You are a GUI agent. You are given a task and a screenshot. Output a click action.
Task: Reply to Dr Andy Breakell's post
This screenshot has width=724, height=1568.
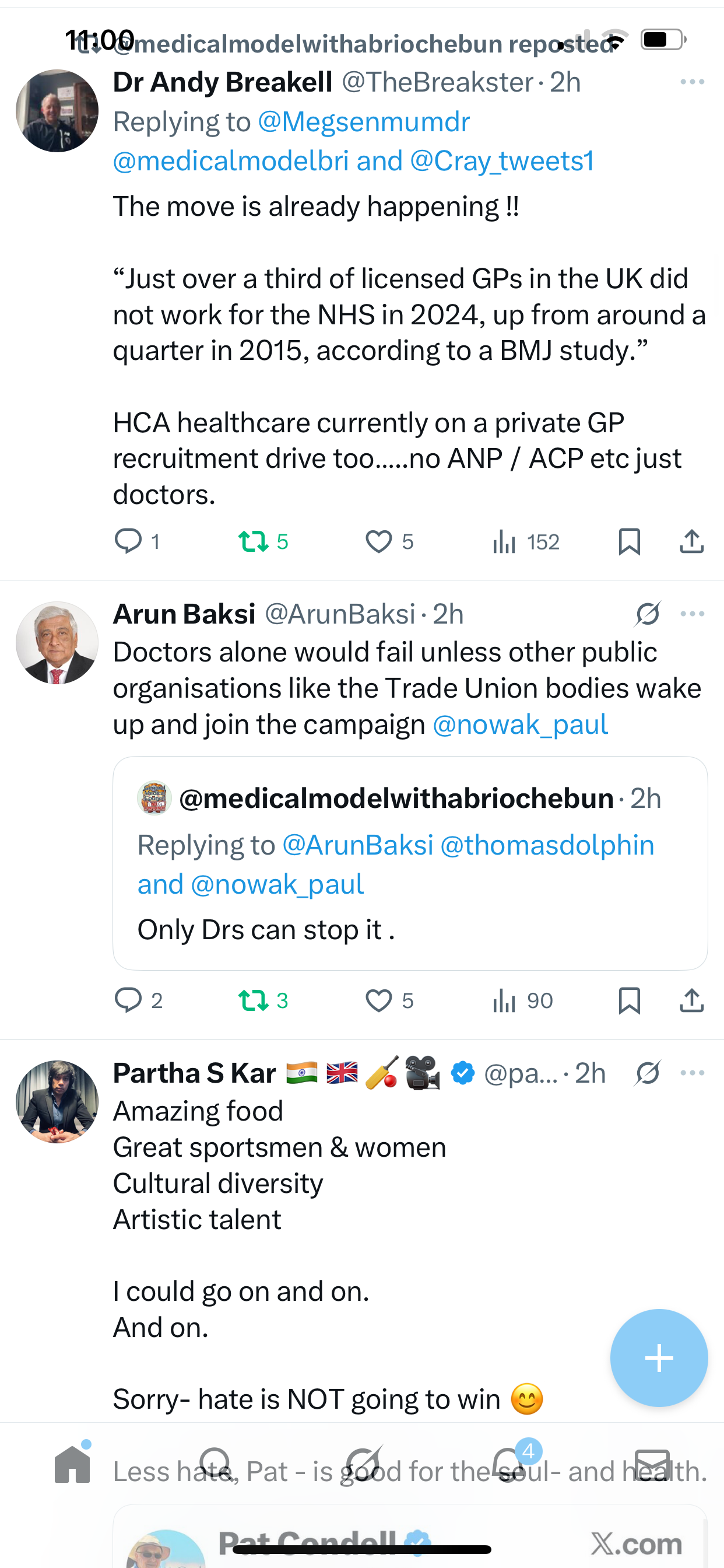128,541
